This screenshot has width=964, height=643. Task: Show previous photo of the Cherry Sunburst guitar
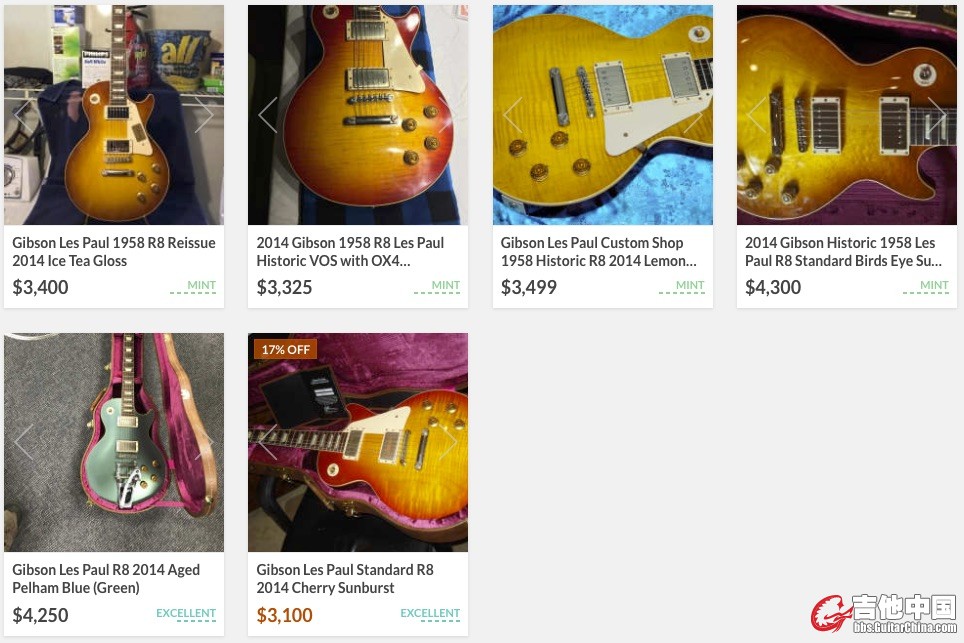[x=268, y=442]
